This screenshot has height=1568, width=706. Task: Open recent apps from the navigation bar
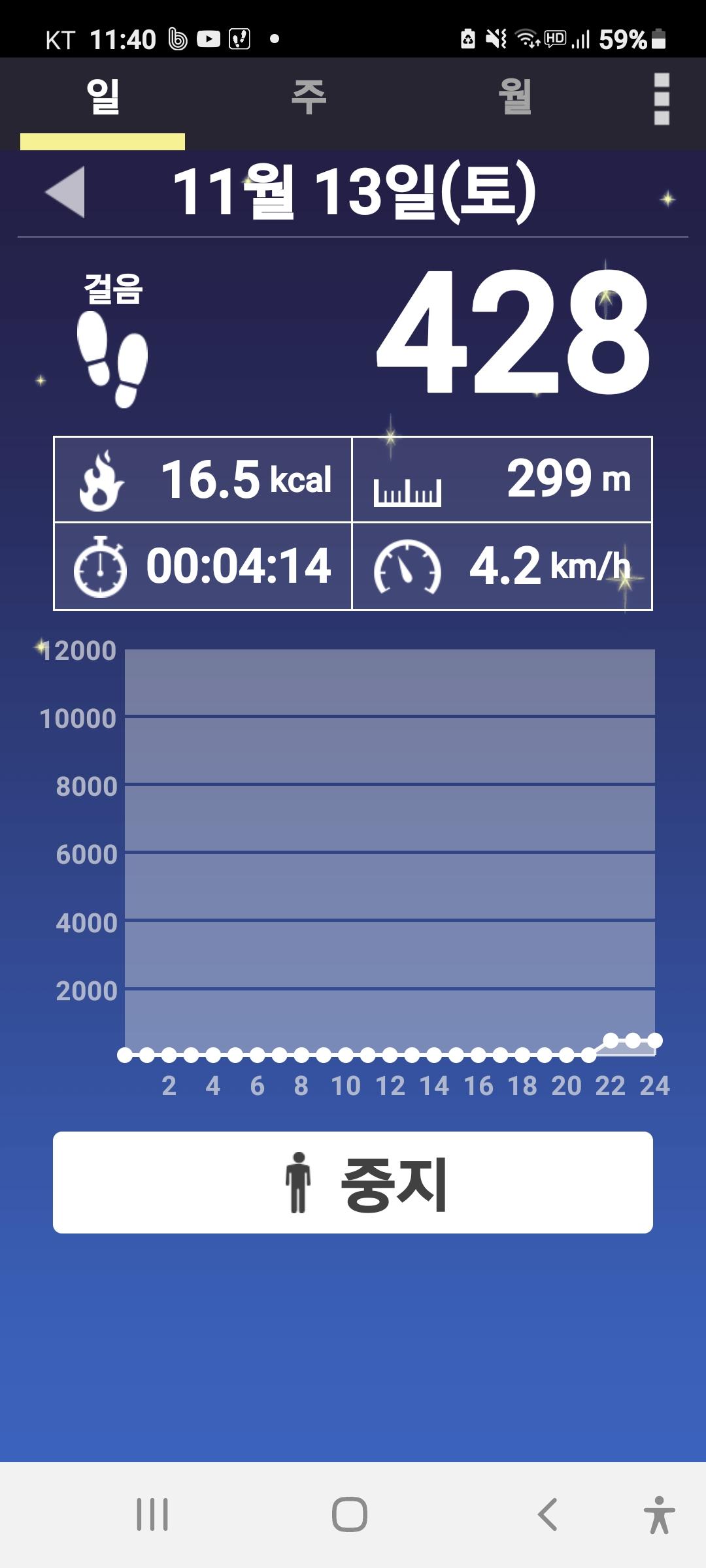tap(152, 1514)
